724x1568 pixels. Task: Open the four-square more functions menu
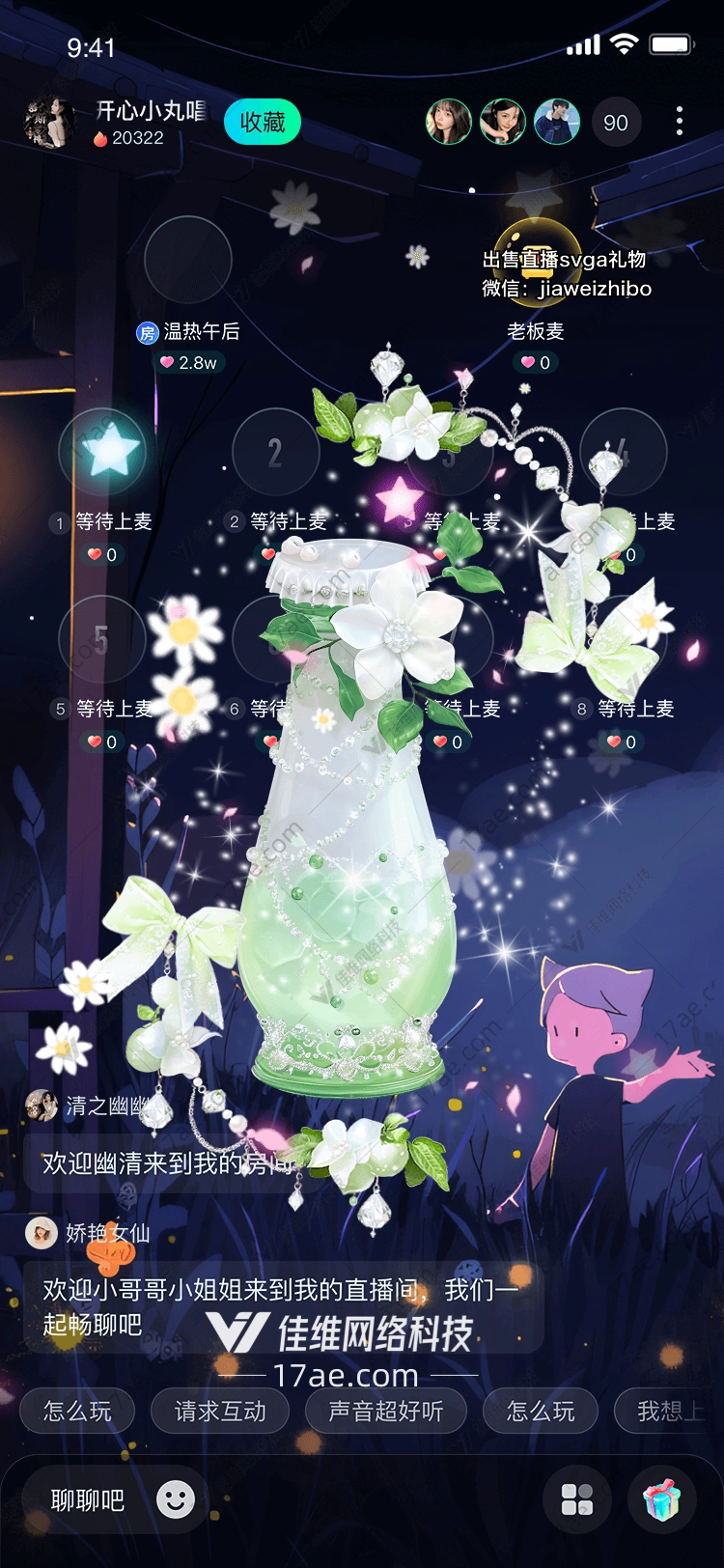576,1499
